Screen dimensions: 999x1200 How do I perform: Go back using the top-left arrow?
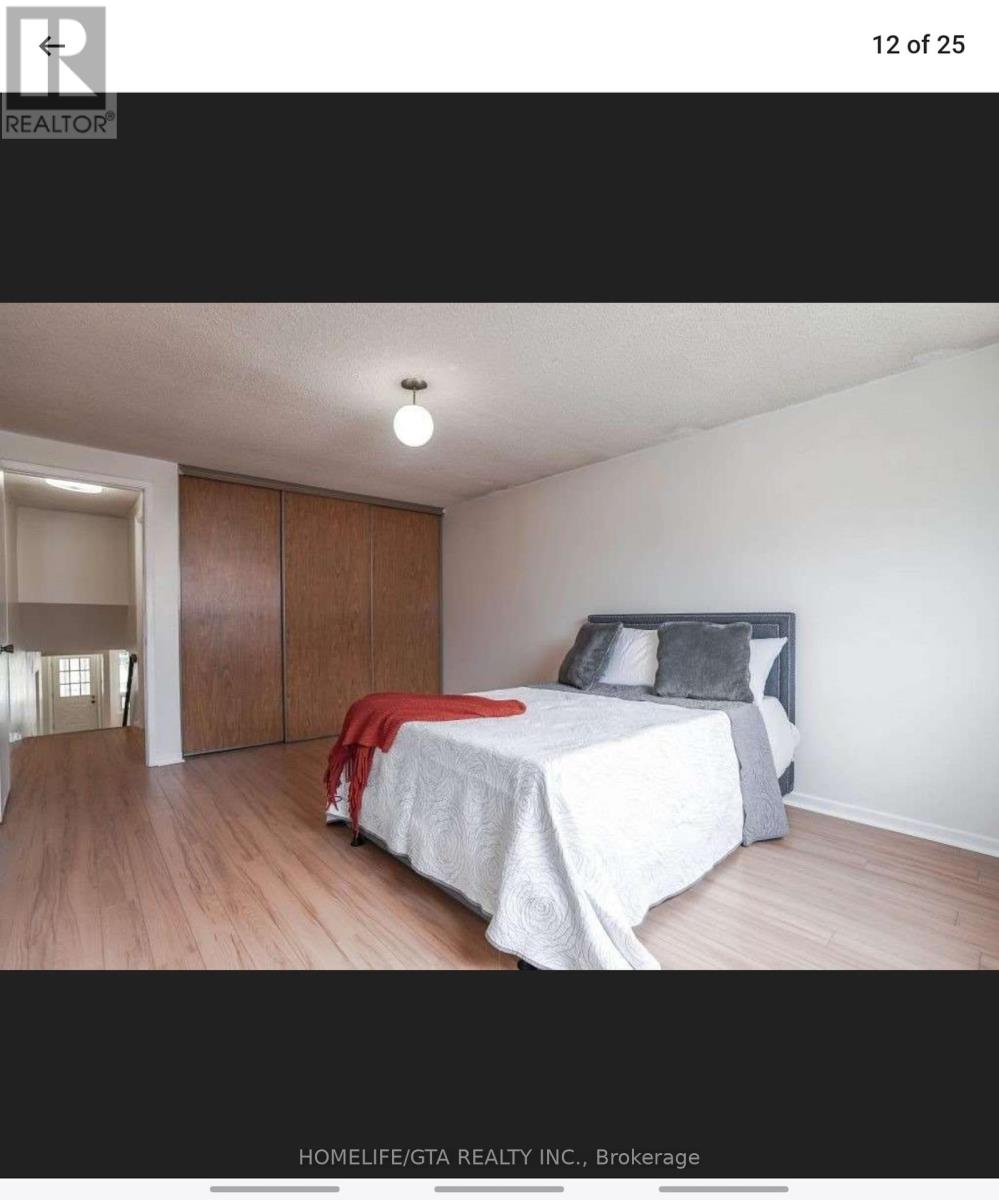(51, 46)
